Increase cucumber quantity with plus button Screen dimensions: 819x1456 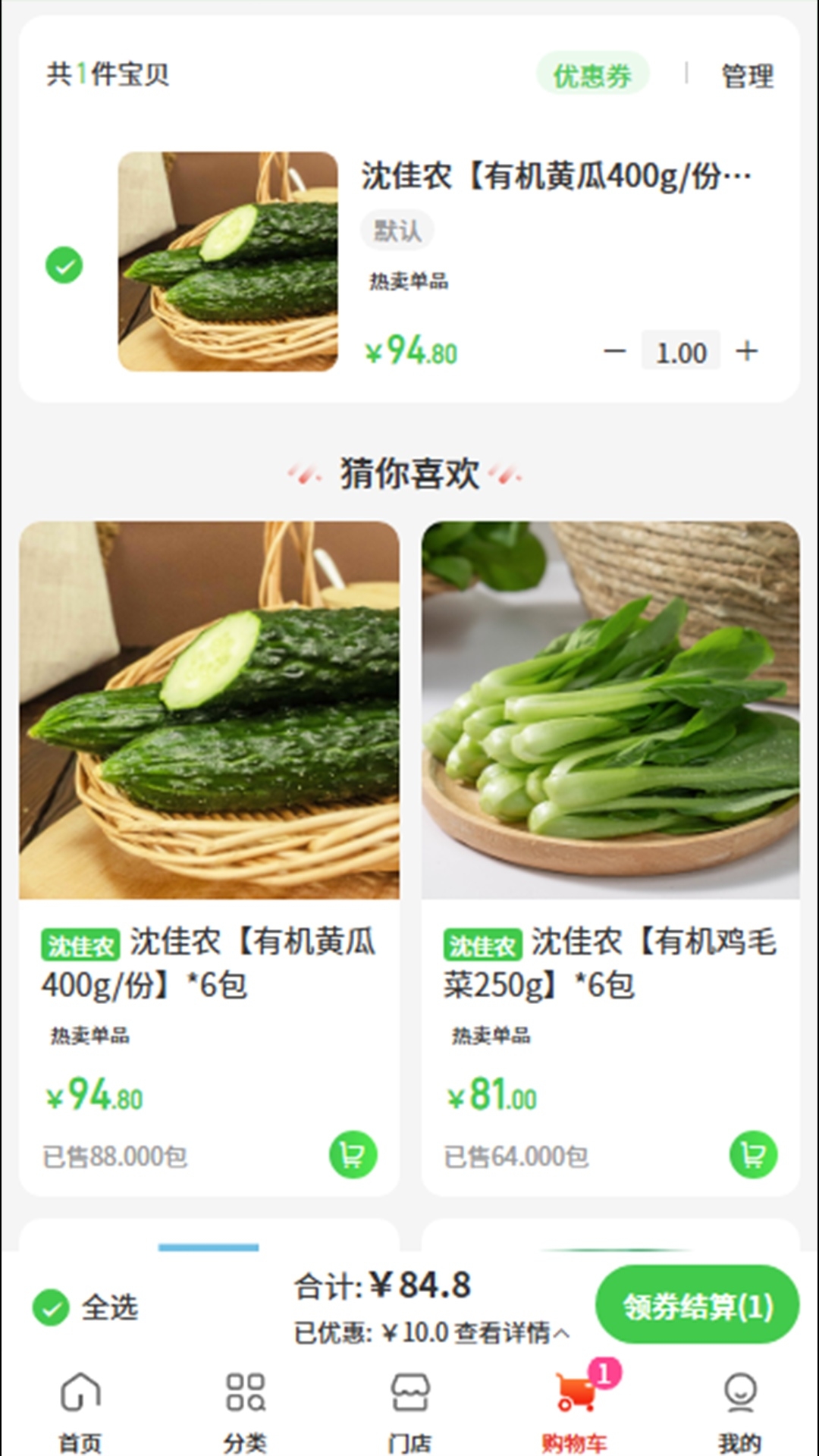(x=747, y=351)
